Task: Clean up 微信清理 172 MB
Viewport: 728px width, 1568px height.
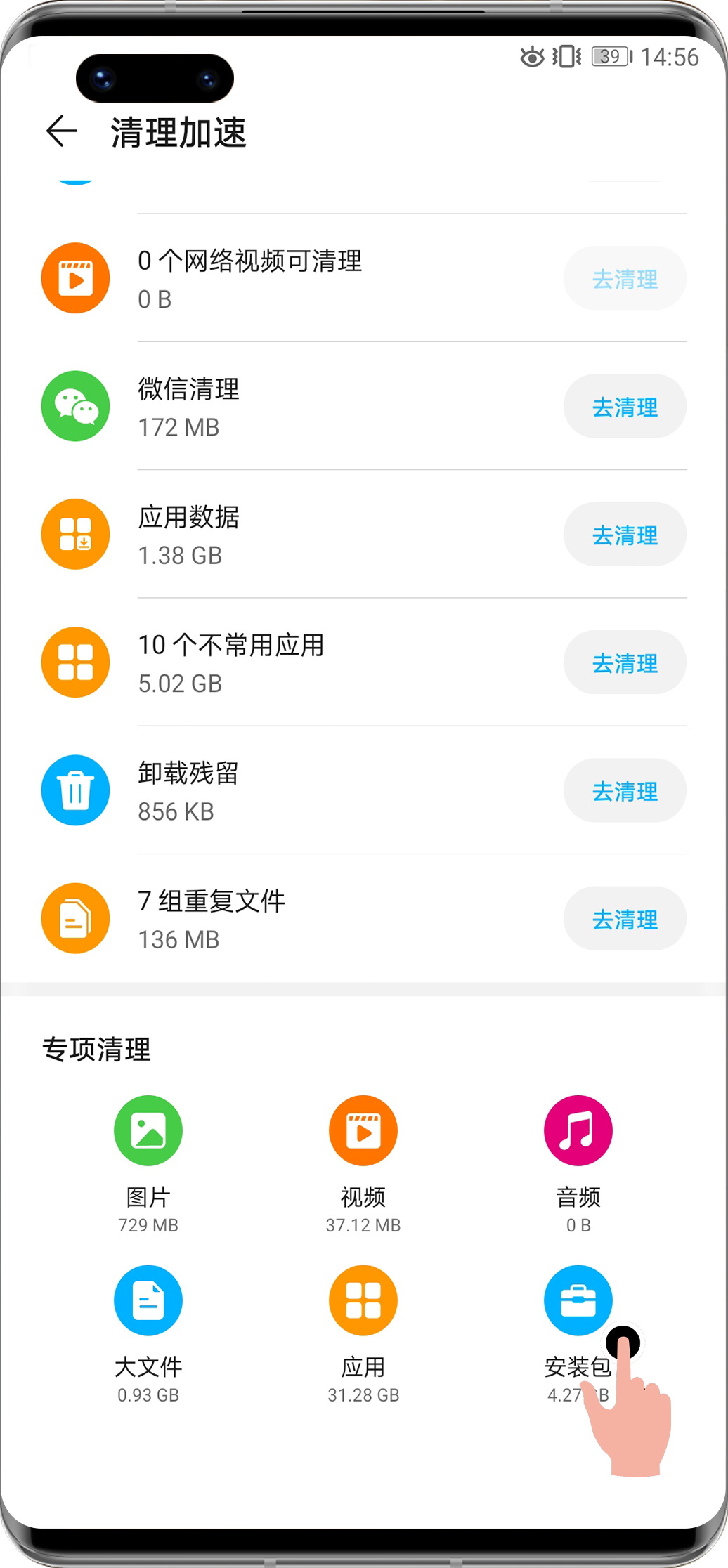Action: 625,407
